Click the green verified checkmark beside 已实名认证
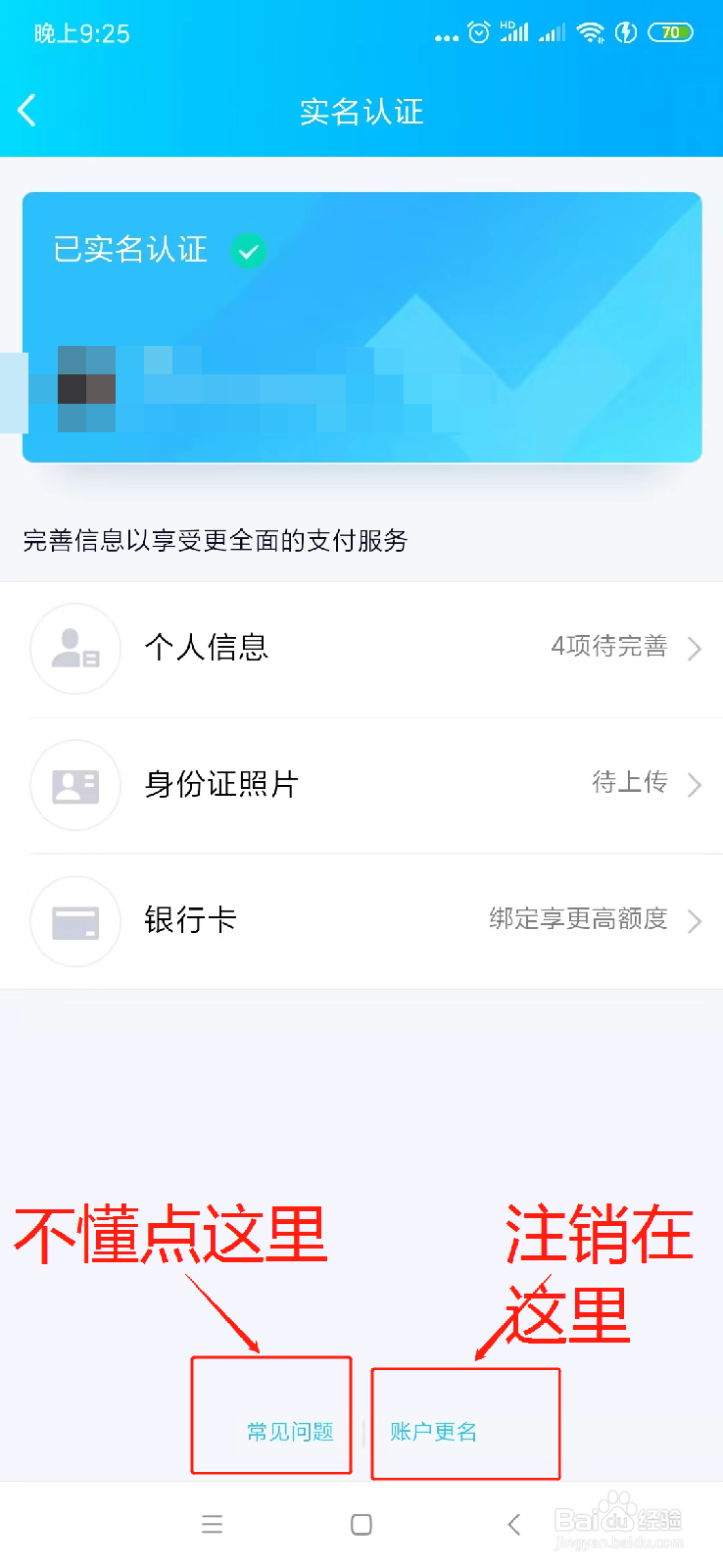The width and height of the screenshot is (723, 1568). (x=248, y=252)
